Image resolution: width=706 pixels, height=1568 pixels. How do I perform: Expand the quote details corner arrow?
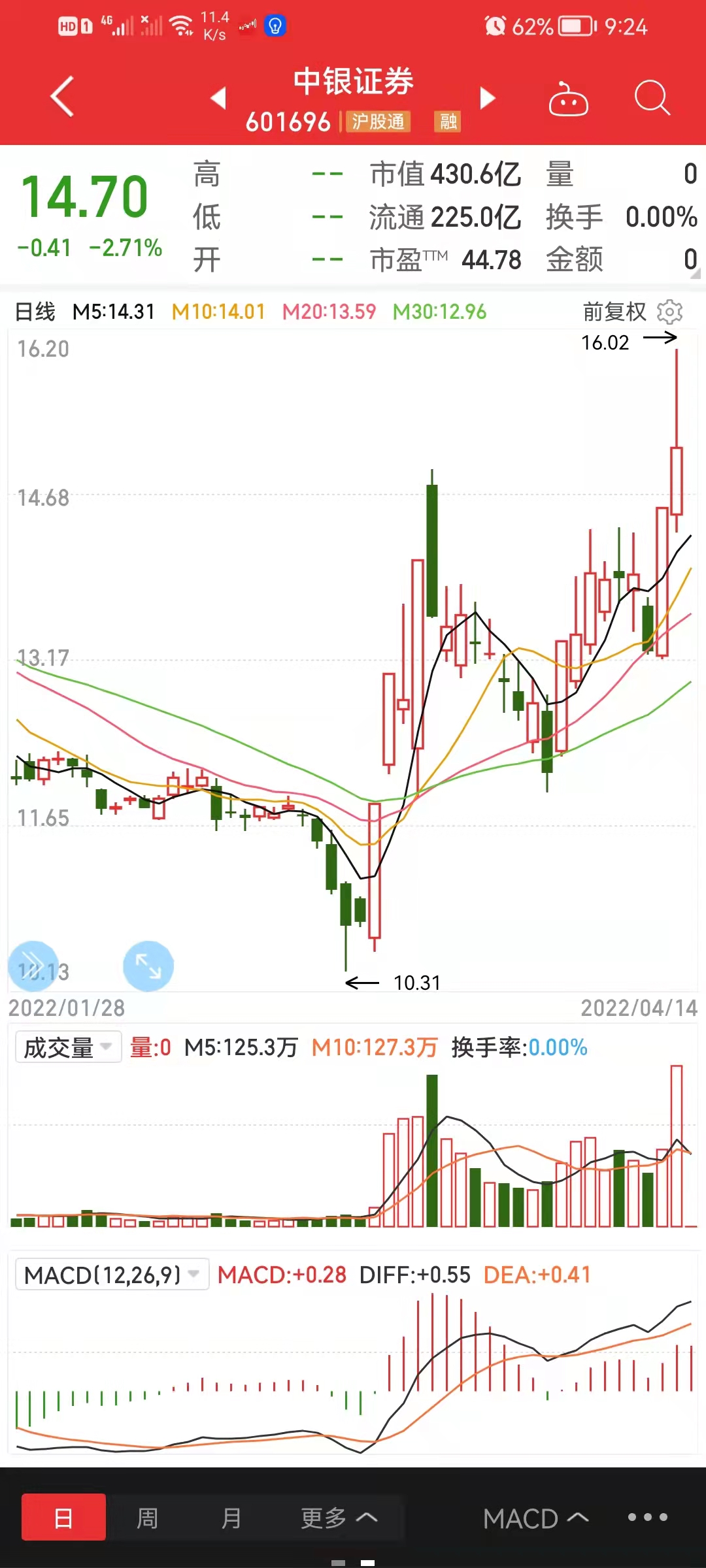point(696,274)
